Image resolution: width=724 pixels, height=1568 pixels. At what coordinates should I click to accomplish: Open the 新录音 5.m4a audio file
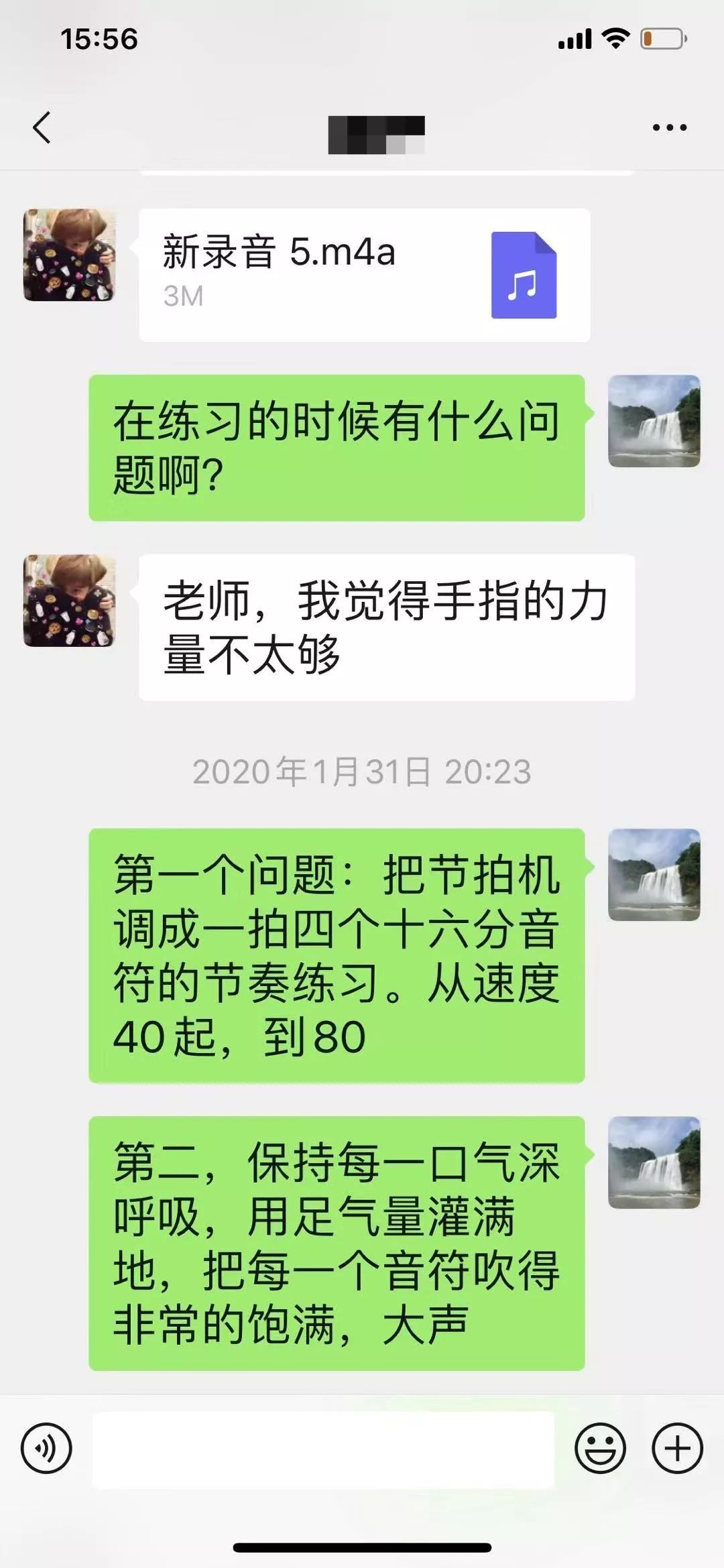(x=364, y=275)
